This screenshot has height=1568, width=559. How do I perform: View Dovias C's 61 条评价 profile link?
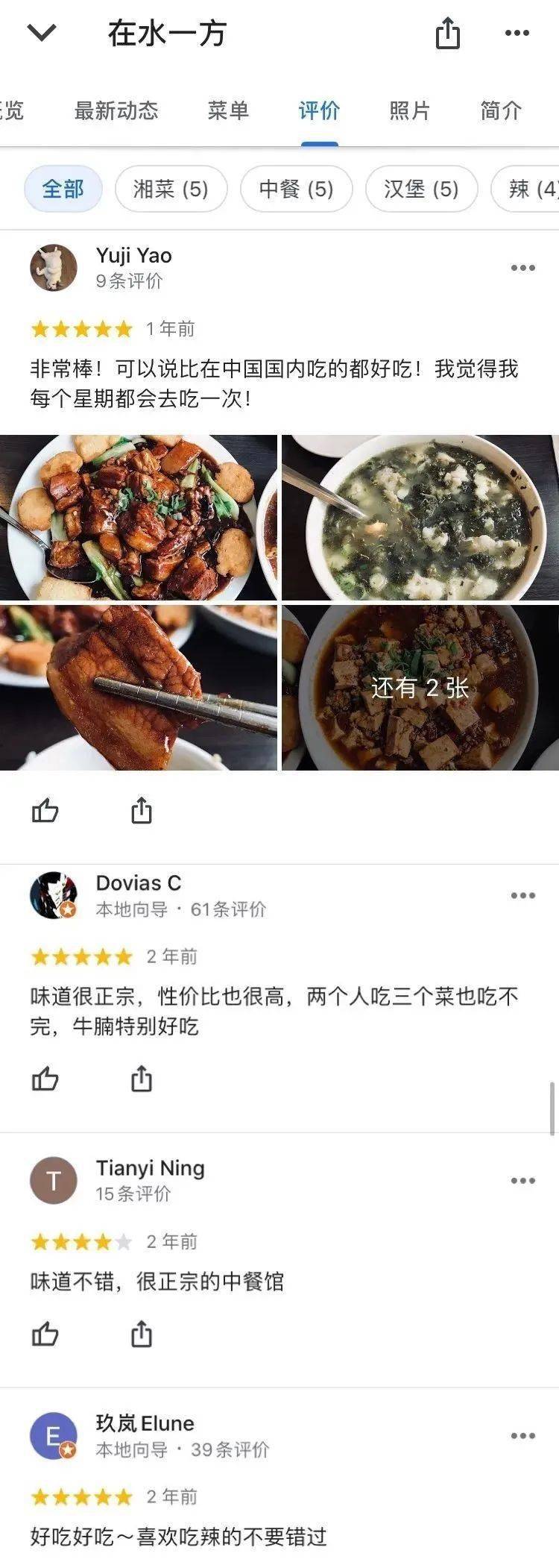click(x=183, y=909)
